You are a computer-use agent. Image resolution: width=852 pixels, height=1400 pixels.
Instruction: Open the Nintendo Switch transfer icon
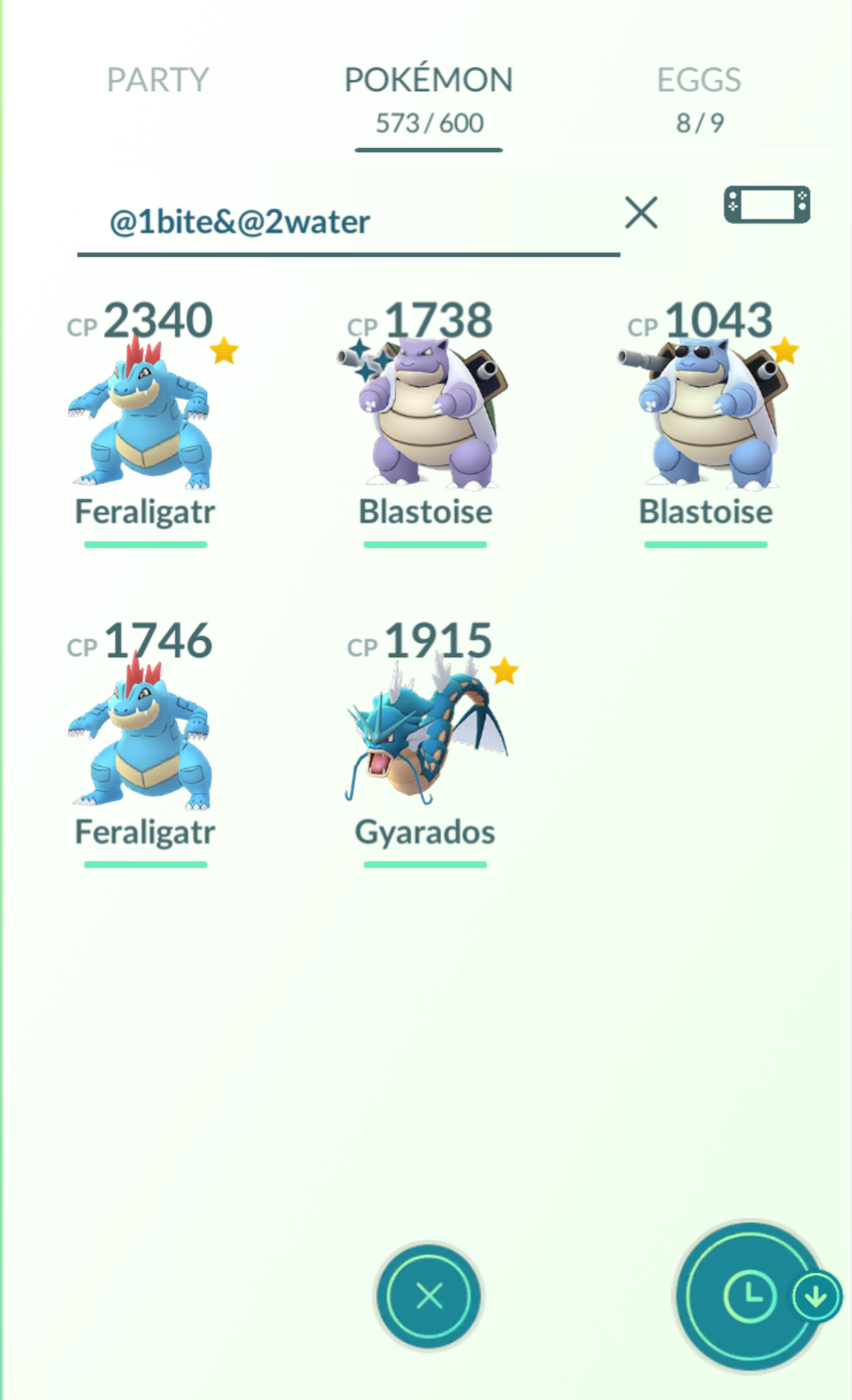(x=767, y=205)
